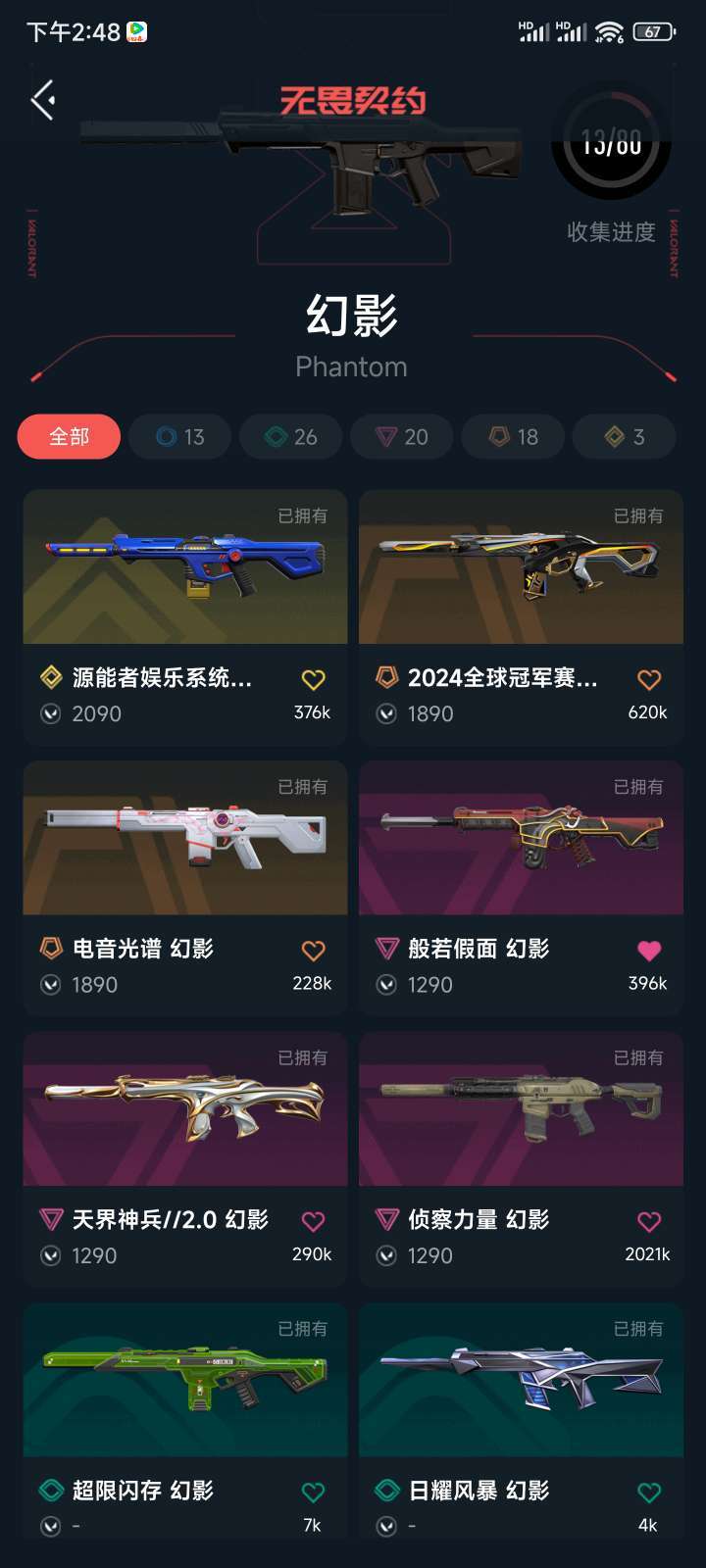Tap the screen recorder icon in the status bar
The height and width of the screenshot is (1568, 706).
(x=136, y=31)
